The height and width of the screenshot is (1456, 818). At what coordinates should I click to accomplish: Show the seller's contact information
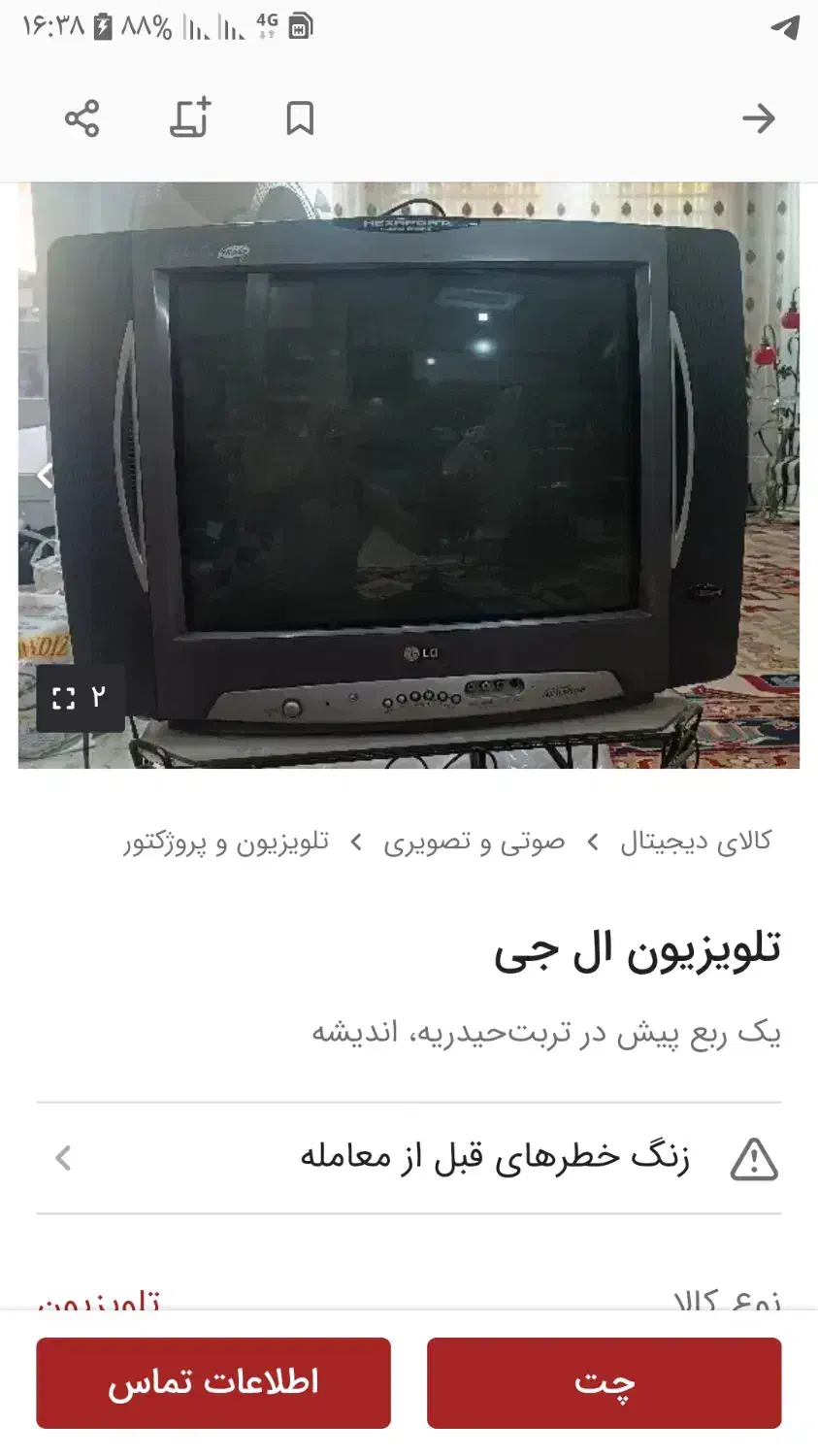[x=213, y=1382]
